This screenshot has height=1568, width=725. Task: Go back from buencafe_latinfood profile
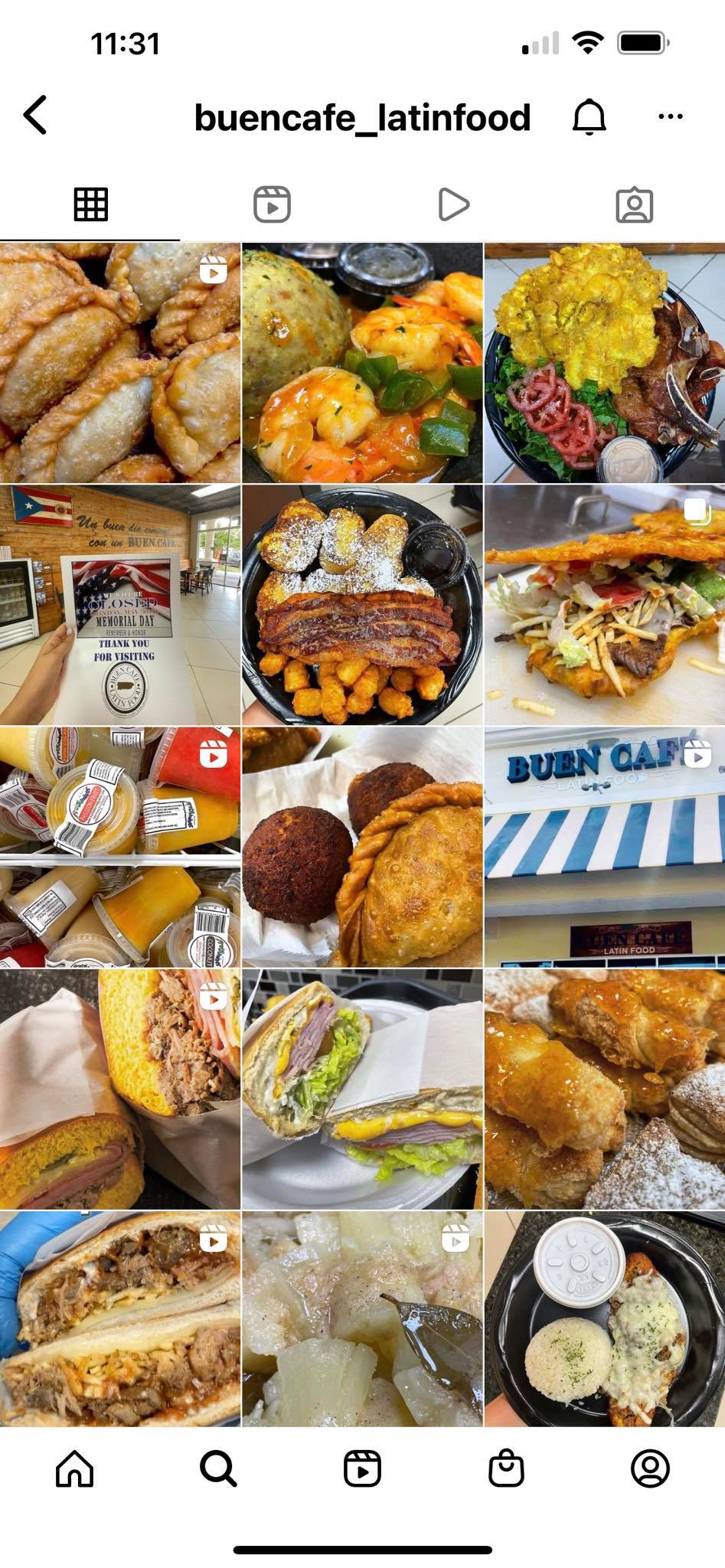[x=35, y=116]
